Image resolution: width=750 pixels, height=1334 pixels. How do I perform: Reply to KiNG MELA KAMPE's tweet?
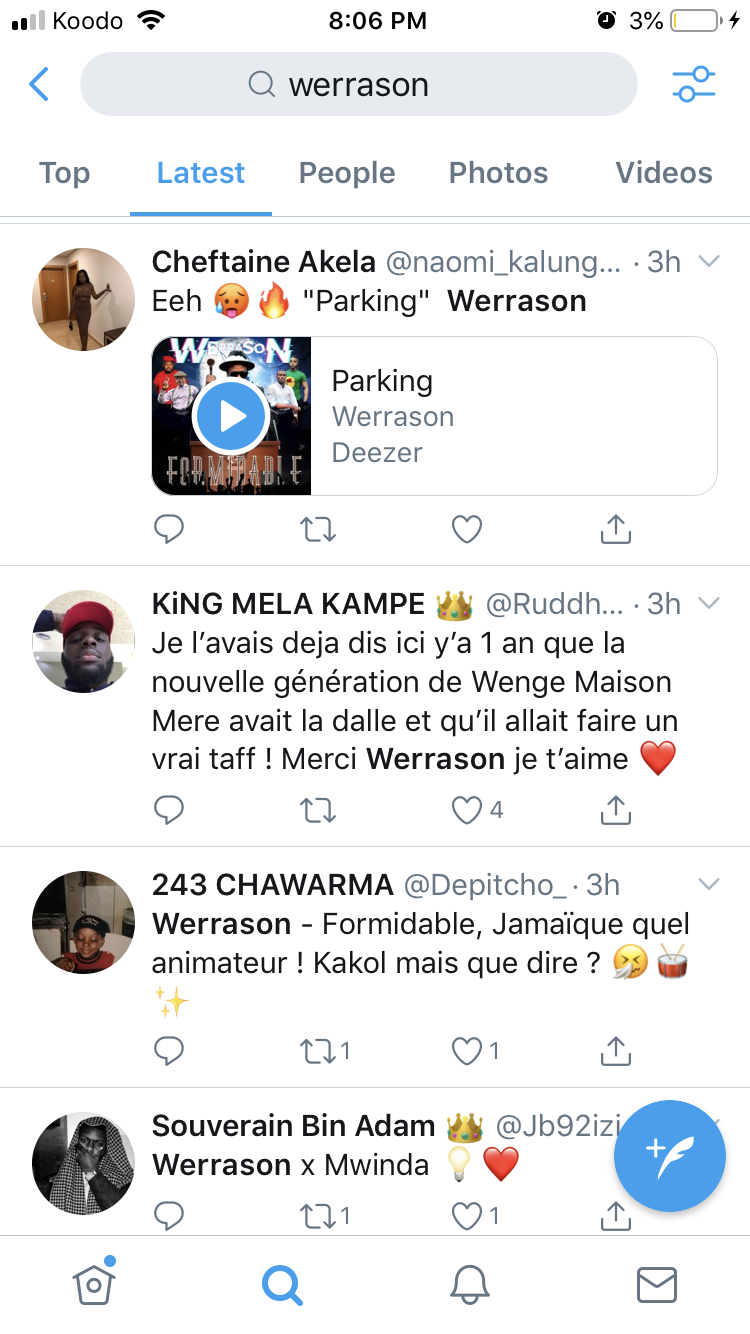pos(169,810)
